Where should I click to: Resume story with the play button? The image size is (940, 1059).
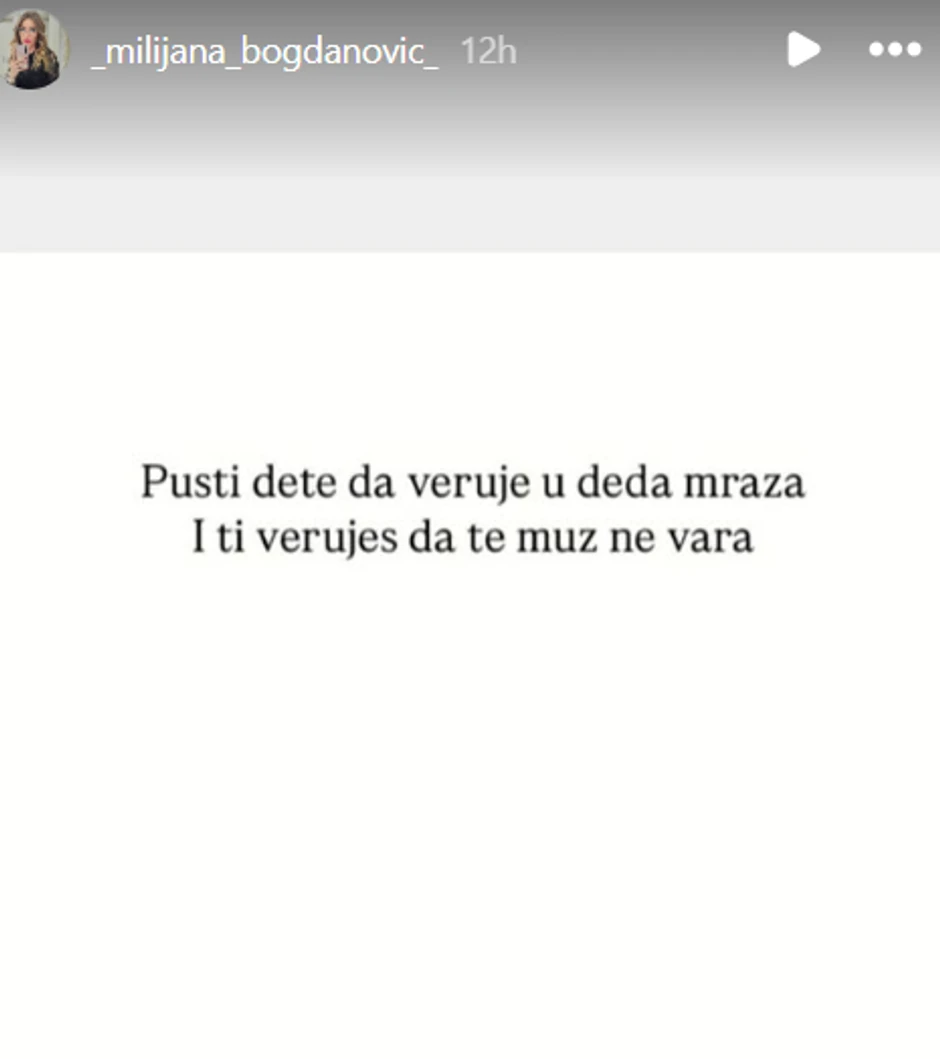803,50
